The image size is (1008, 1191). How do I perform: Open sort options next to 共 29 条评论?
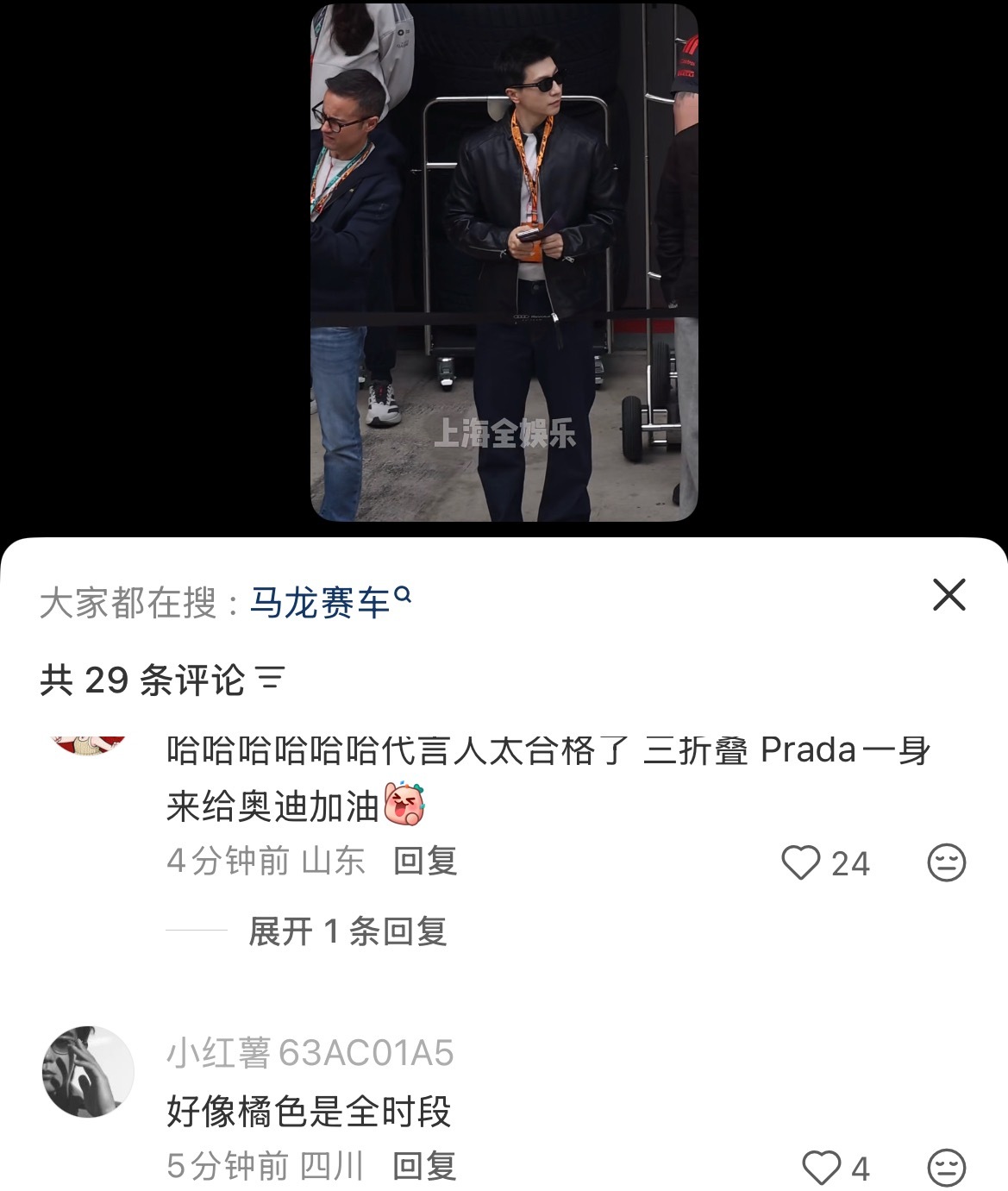[271, 679]
